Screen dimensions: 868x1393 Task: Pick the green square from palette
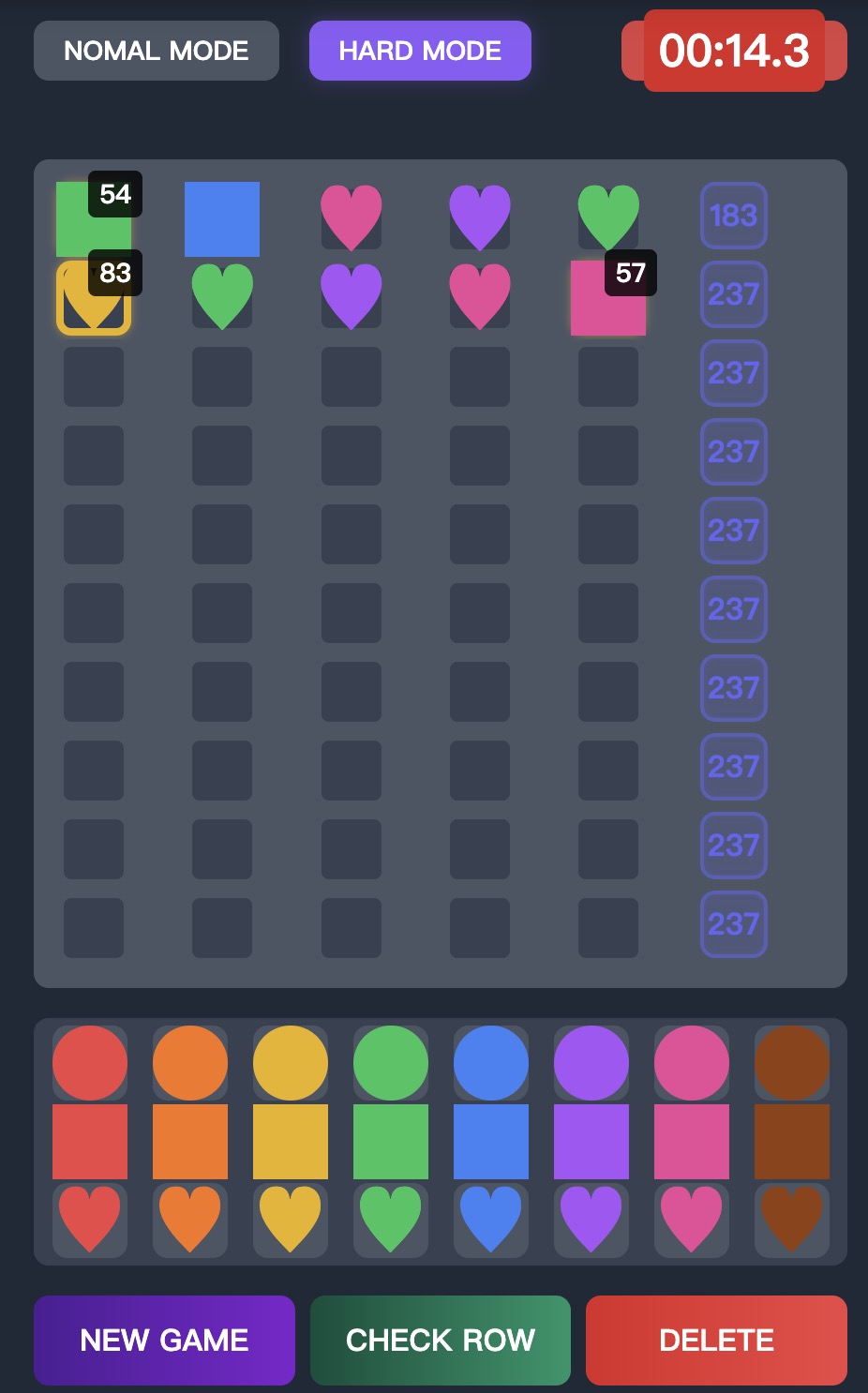[x=391, y=1142]
